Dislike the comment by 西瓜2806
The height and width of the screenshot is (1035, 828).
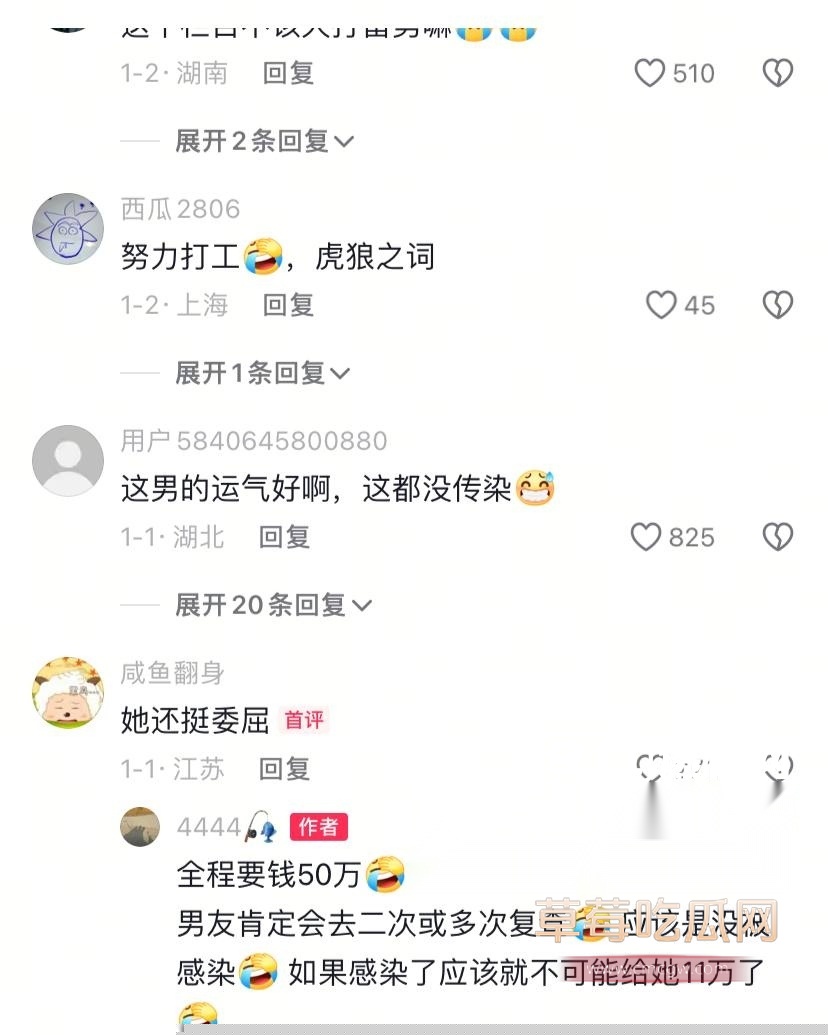778,305
